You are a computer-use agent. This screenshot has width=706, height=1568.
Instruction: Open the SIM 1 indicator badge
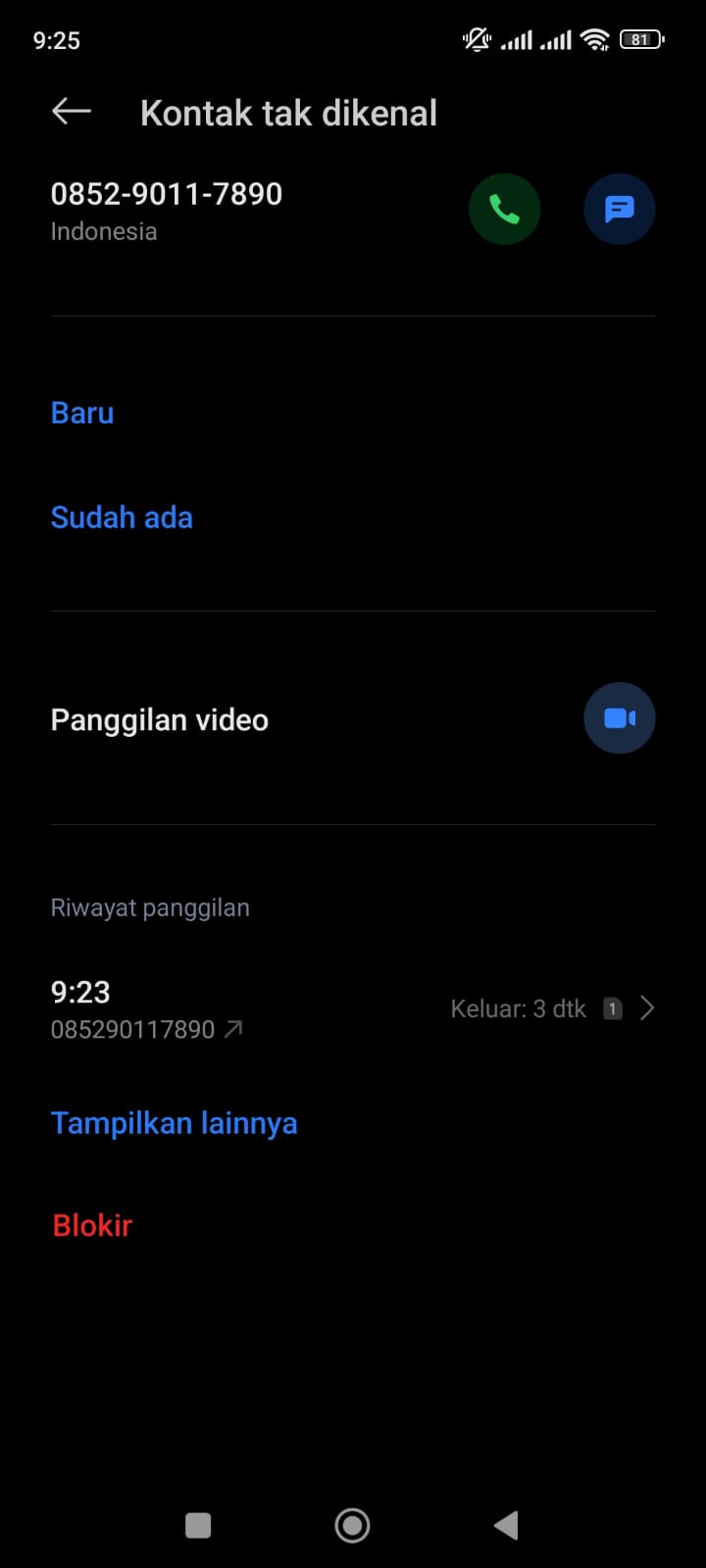[x=612, y=1007]
